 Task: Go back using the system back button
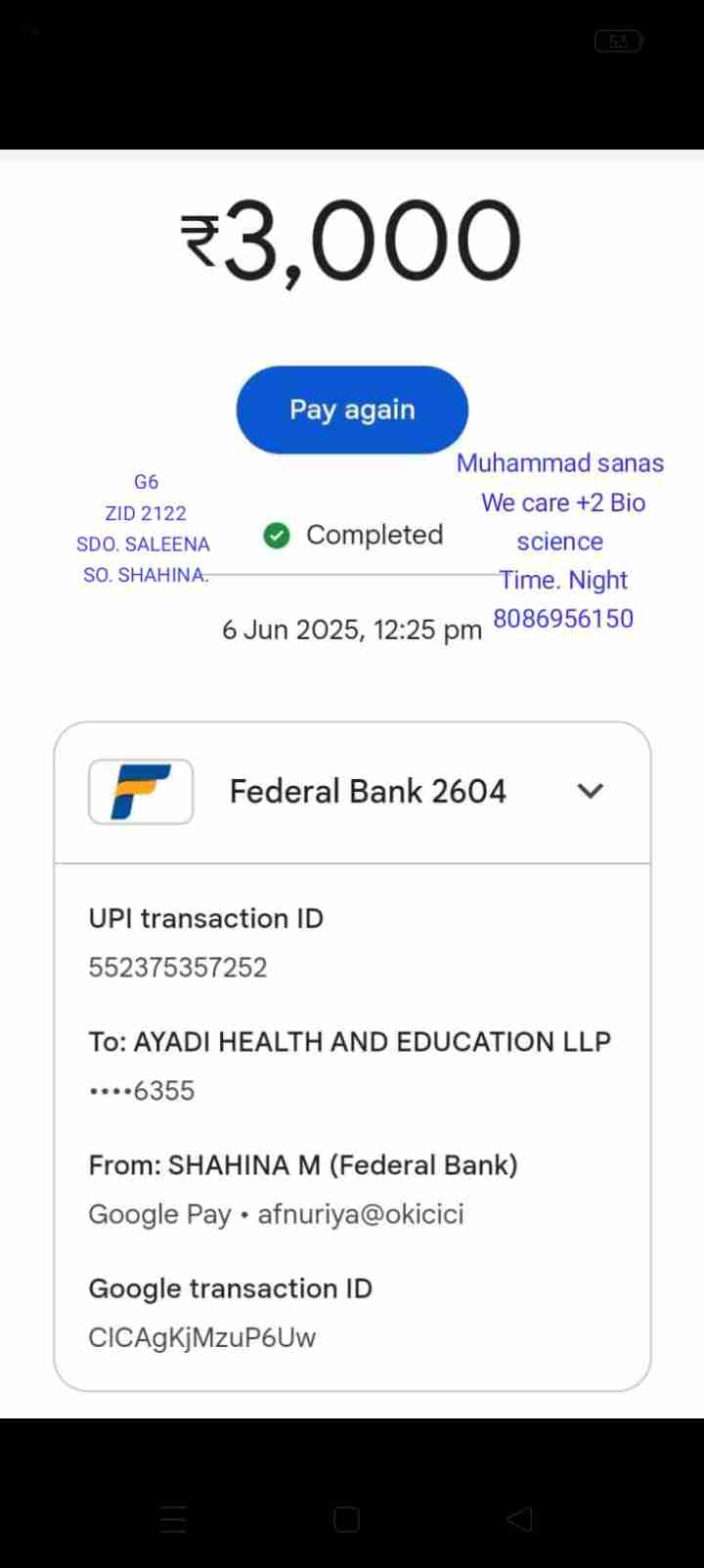(520, 1518)
